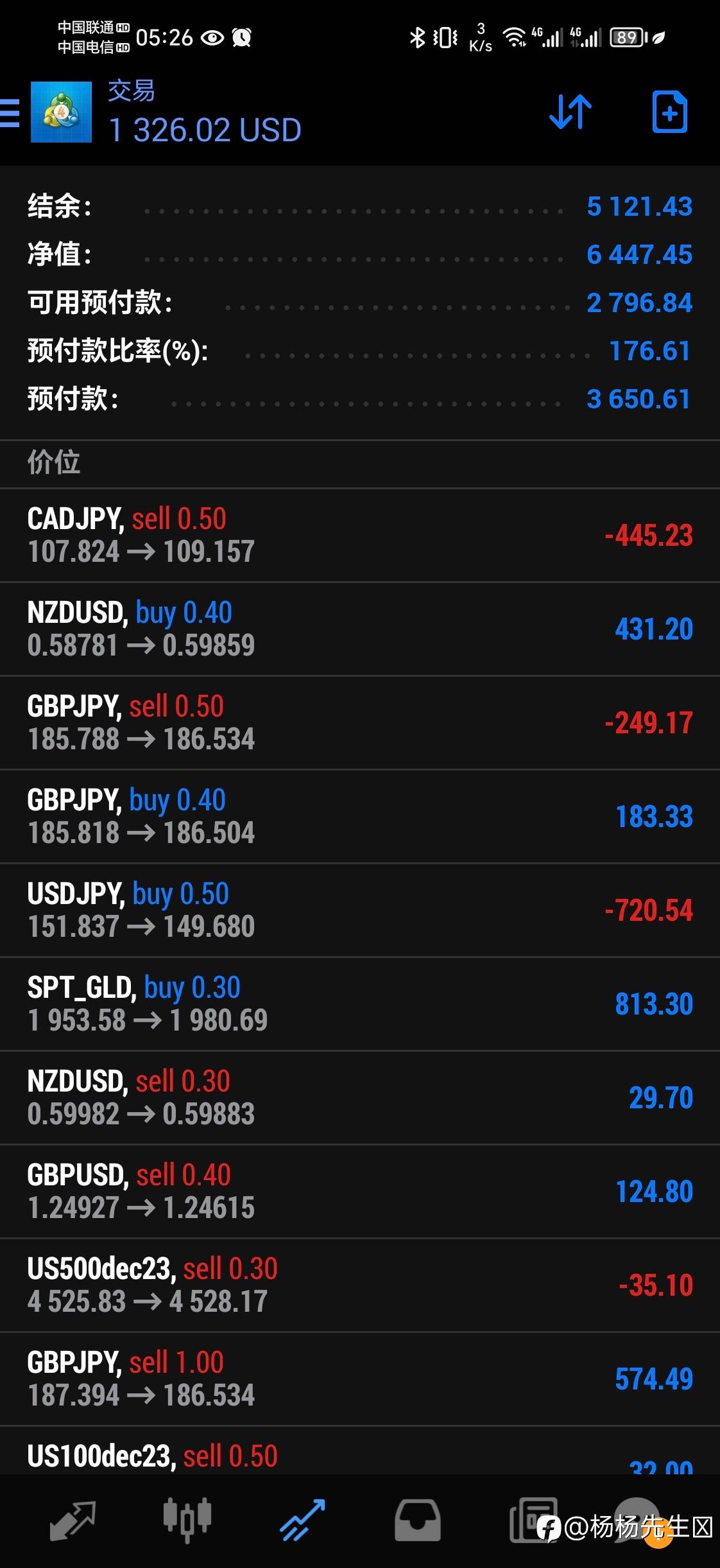The height and width of the screenshot is (1568, 720).
Task: Switch to the Quotes tab
Action: point(73,1520)
